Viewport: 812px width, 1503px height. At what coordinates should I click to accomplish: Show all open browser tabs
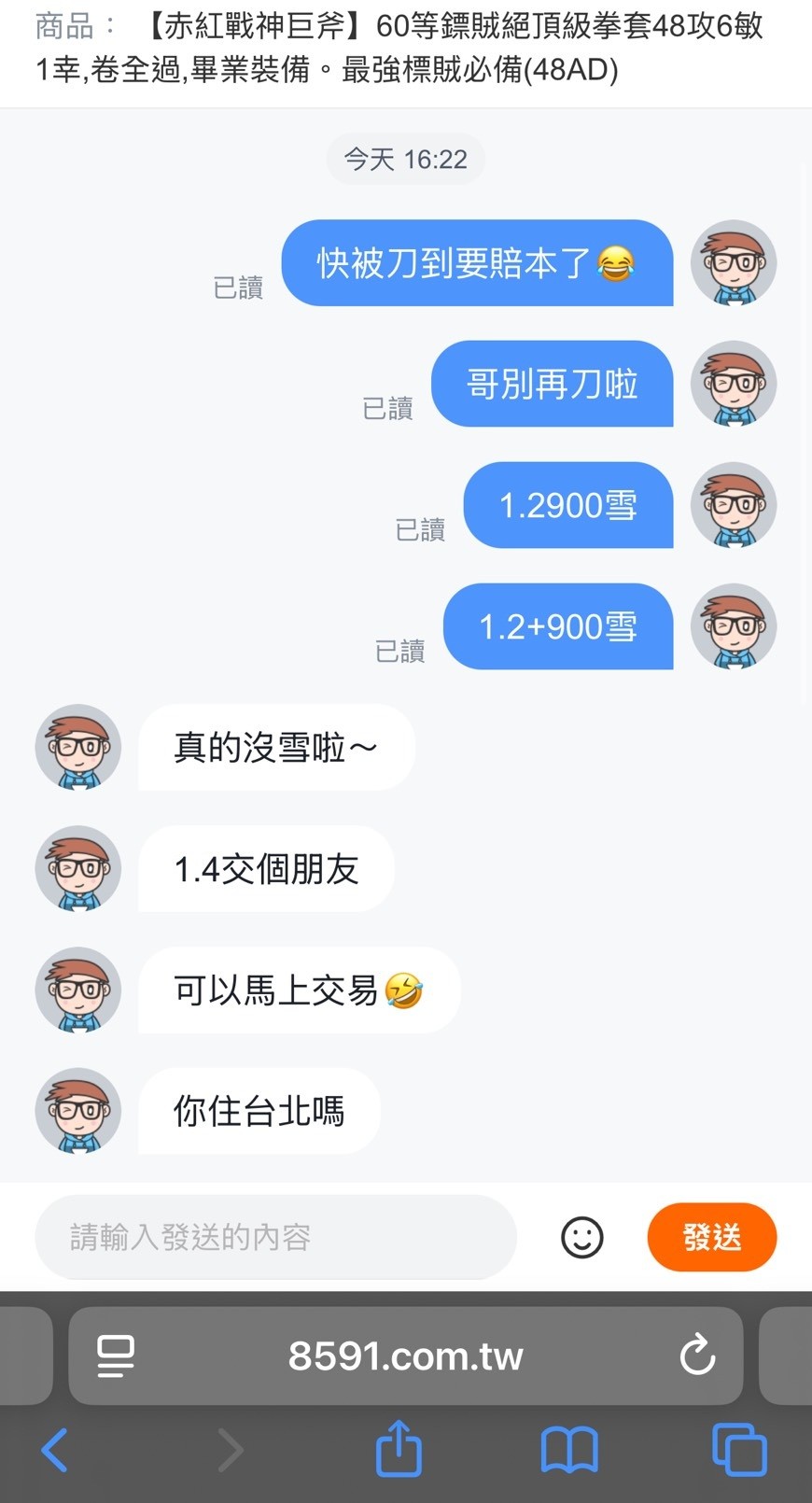point(739,1451)
